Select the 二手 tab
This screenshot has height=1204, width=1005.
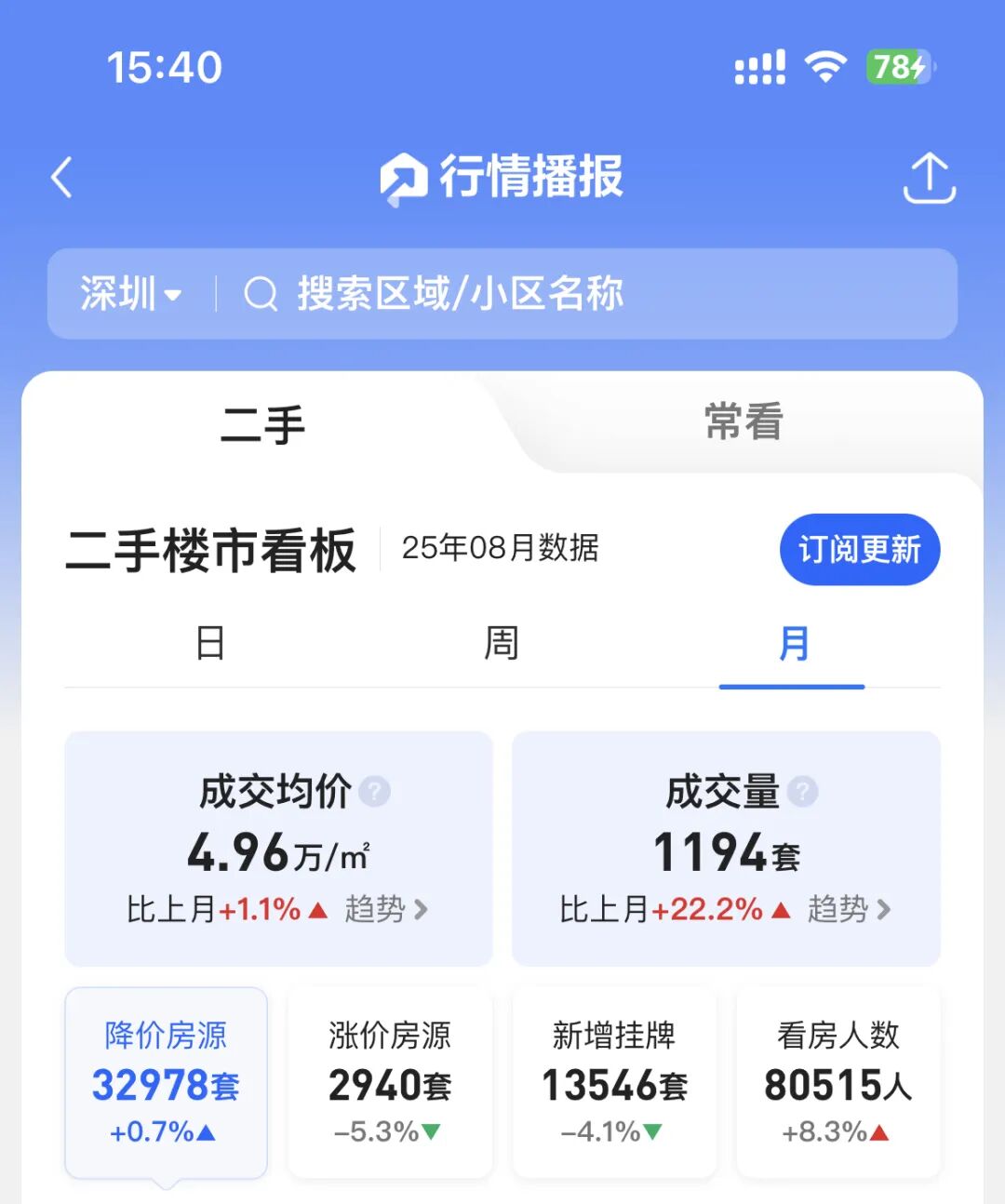262,424
